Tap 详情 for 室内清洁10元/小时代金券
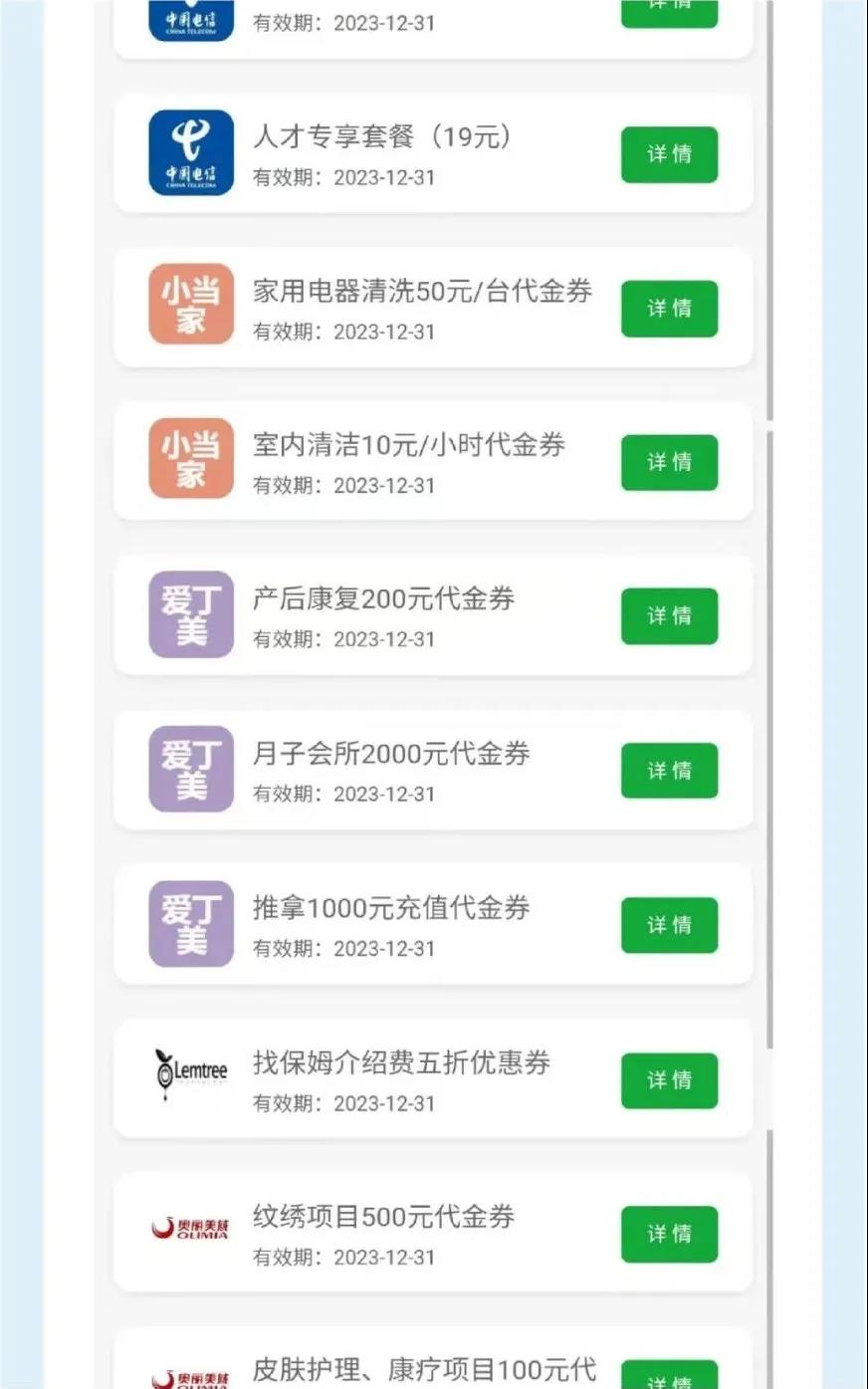 point(669,462)
